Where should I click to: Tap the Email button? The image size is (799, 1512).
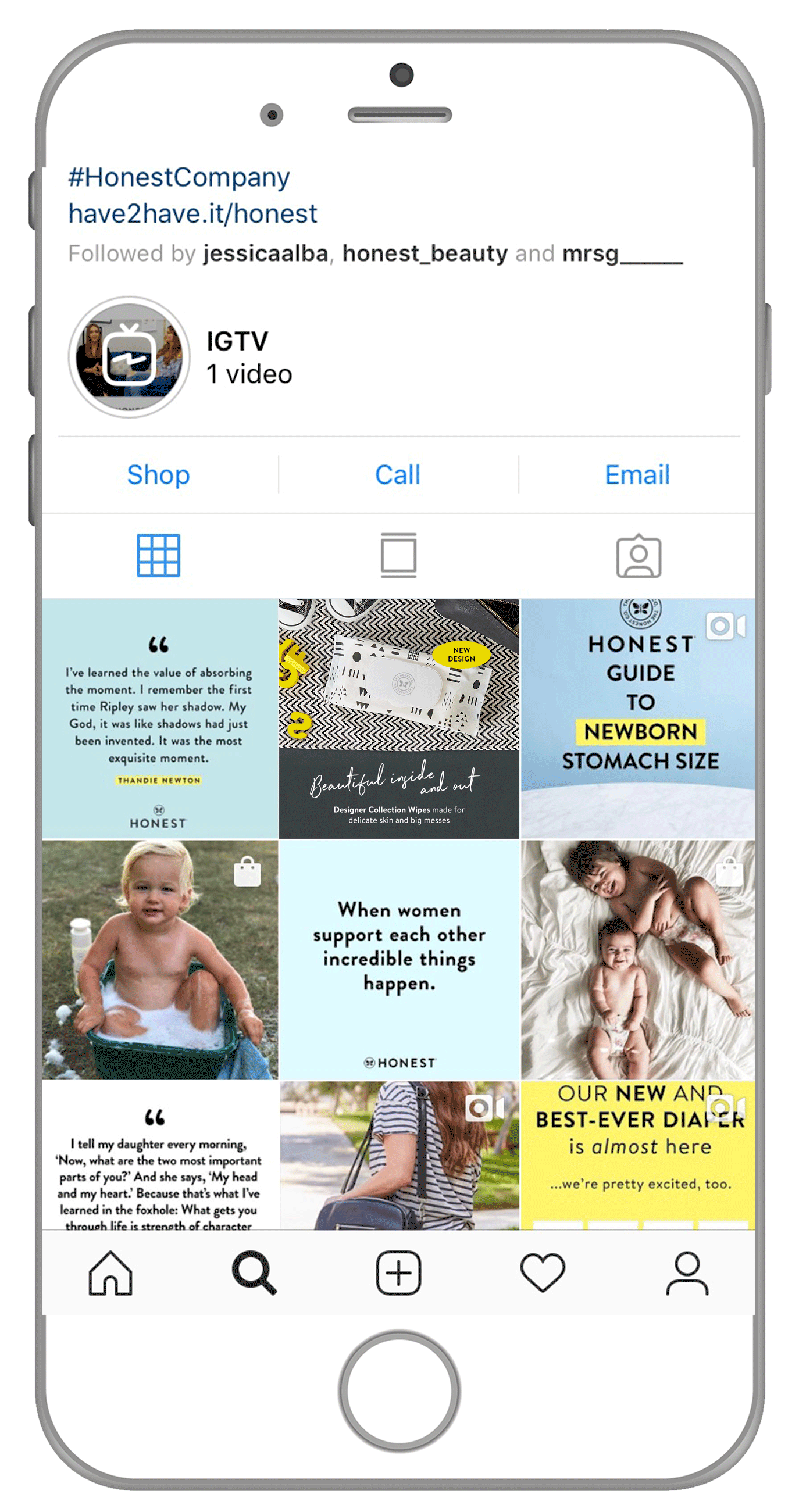click(x=637, y=474)
